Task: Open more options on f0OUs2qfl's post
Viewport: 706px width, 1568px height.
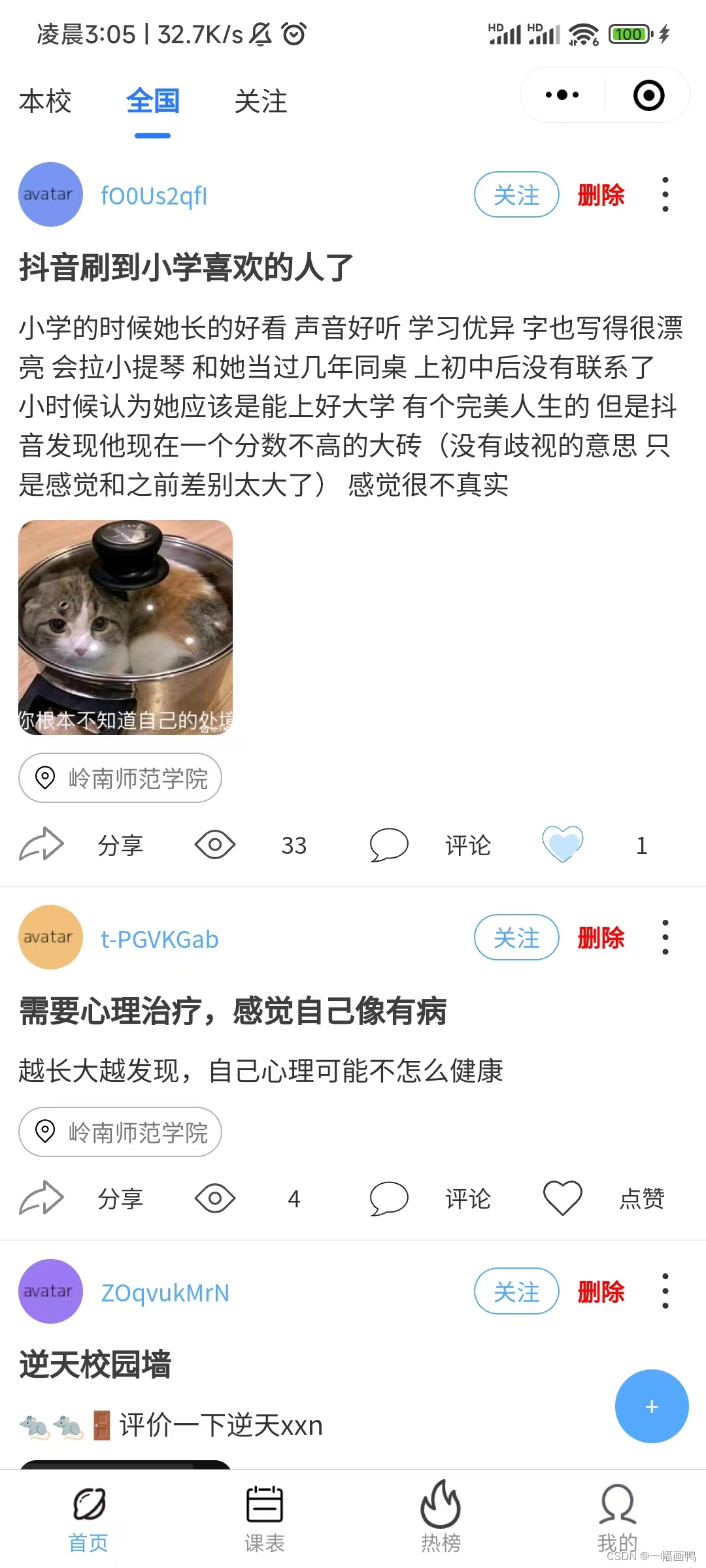Action: 665,195
